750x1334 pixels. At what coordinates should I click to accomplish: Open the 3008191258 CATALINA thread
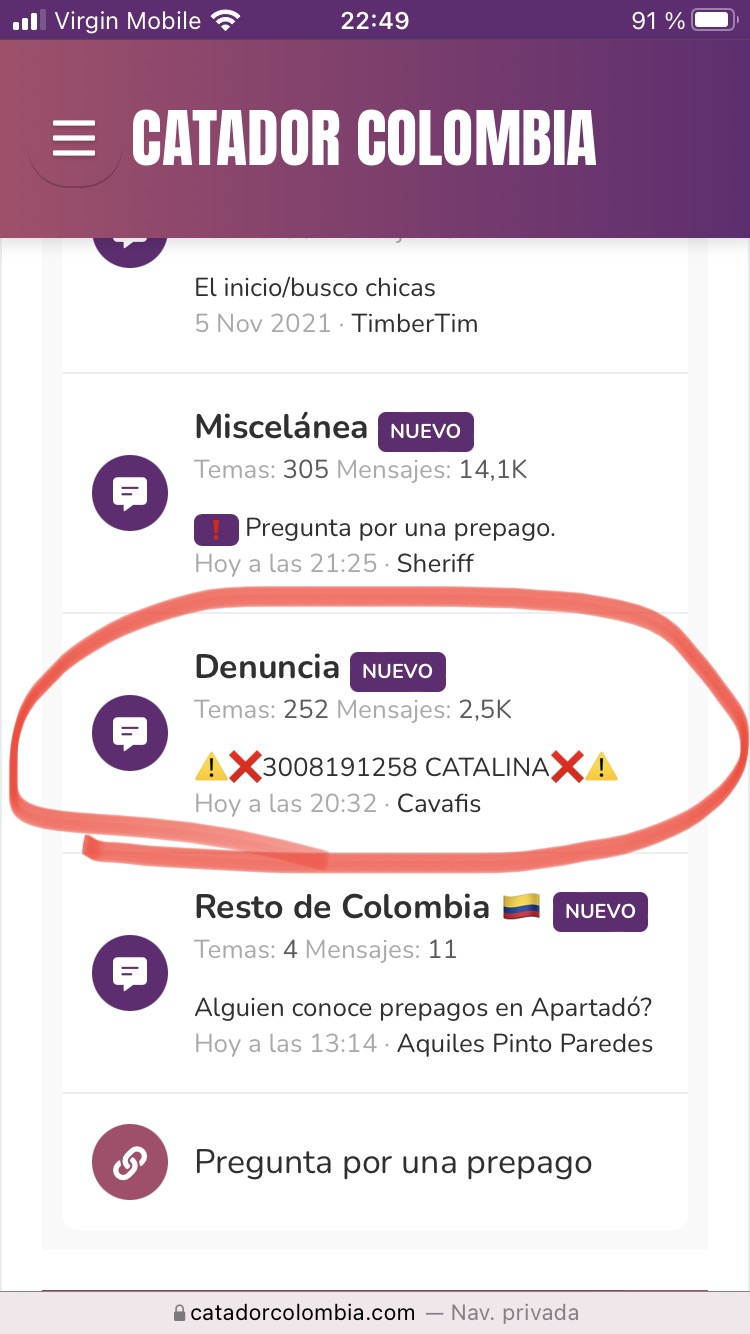(406, 768)
